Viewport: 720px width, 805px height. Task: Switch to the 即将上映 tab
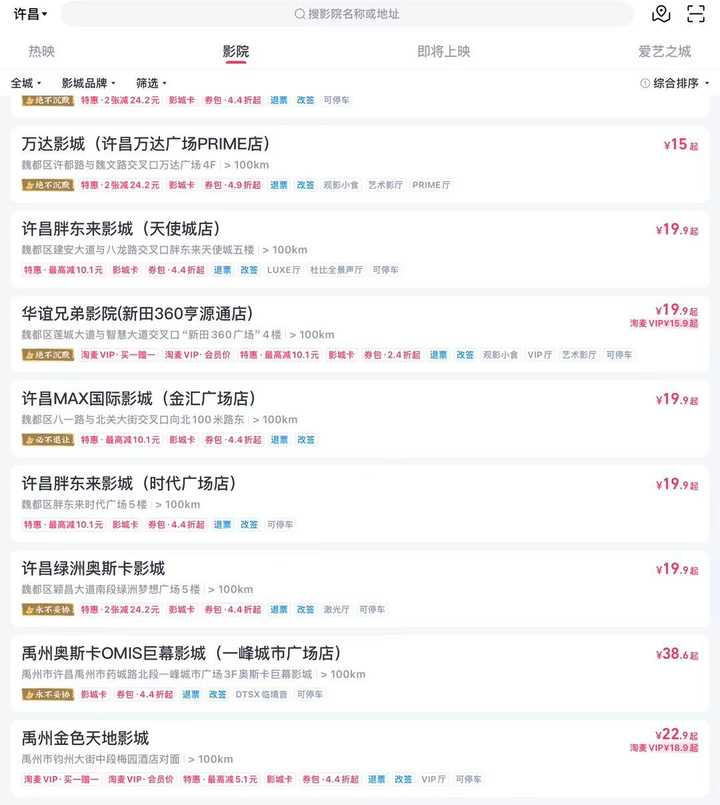(443, 51)
